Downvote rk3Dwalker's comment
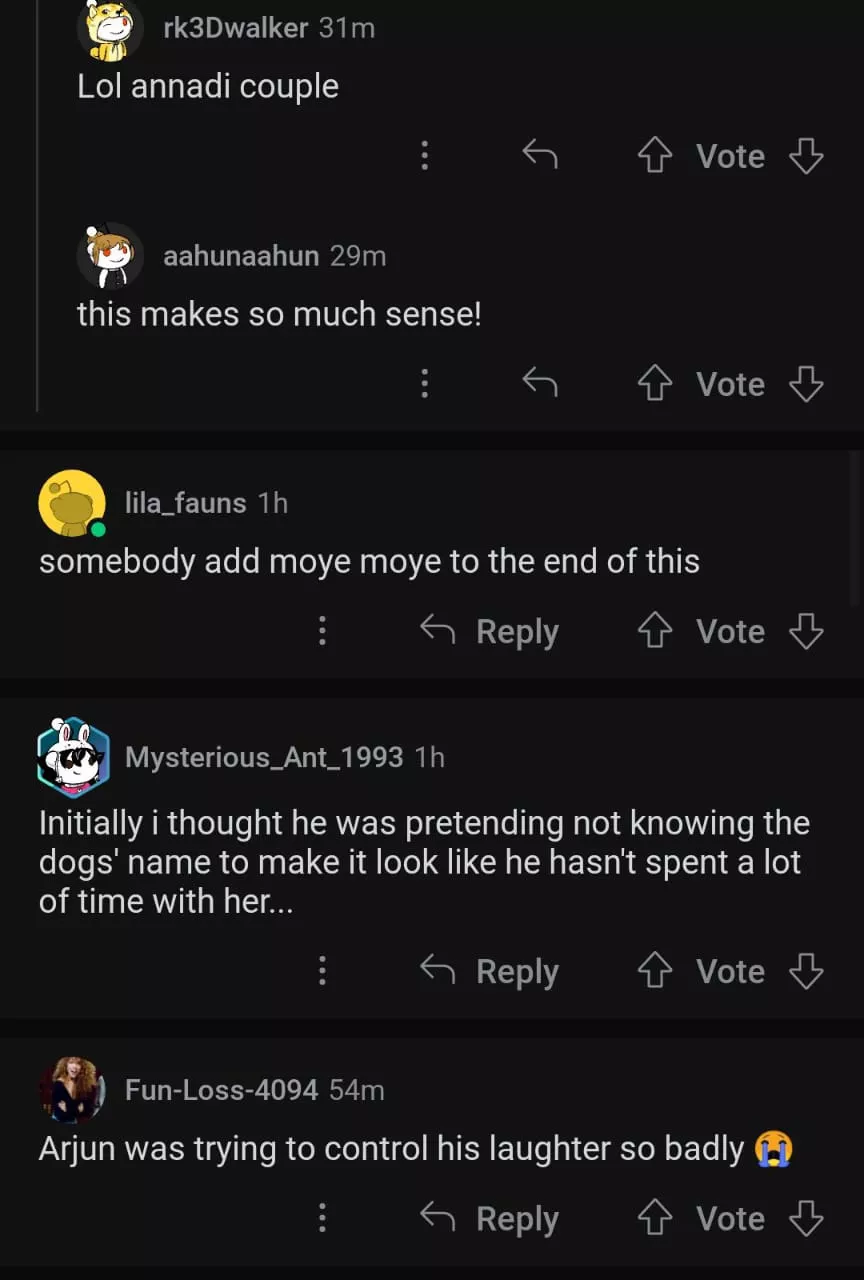The width and height of the screenshot is (864, 1280). 806,156
